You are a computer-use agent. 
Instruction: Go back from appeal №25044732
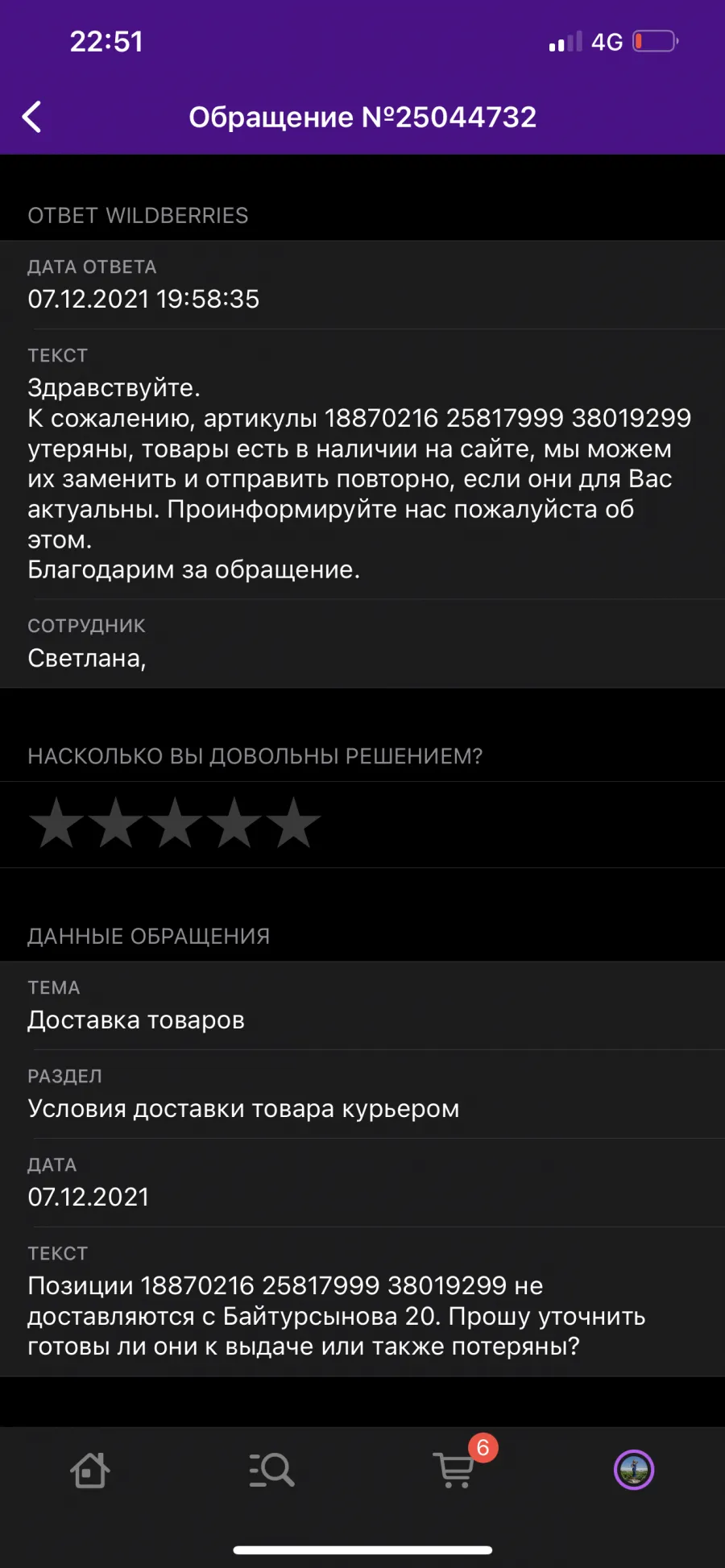(32, 117)
